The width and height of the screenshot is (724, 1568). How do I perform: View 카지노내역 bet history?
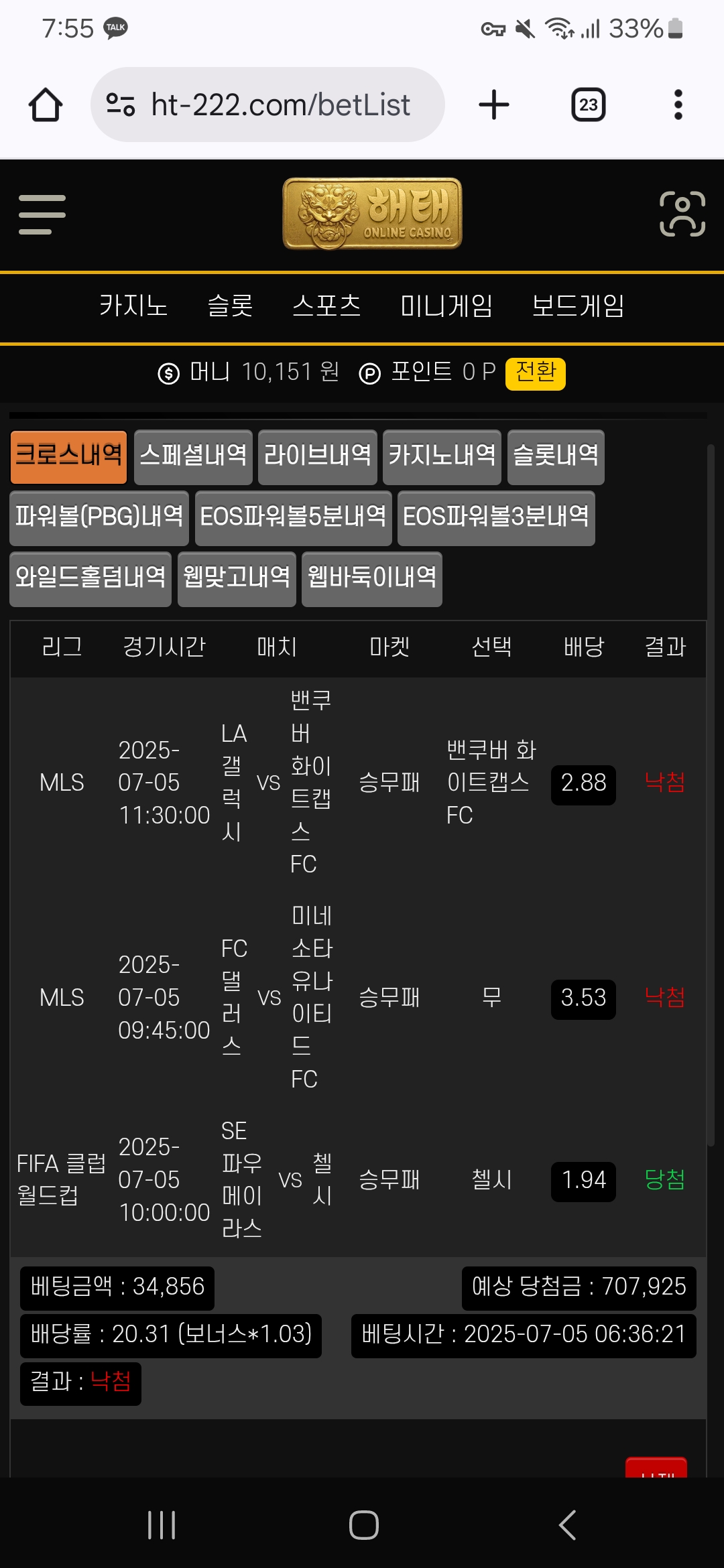point(442,456)
